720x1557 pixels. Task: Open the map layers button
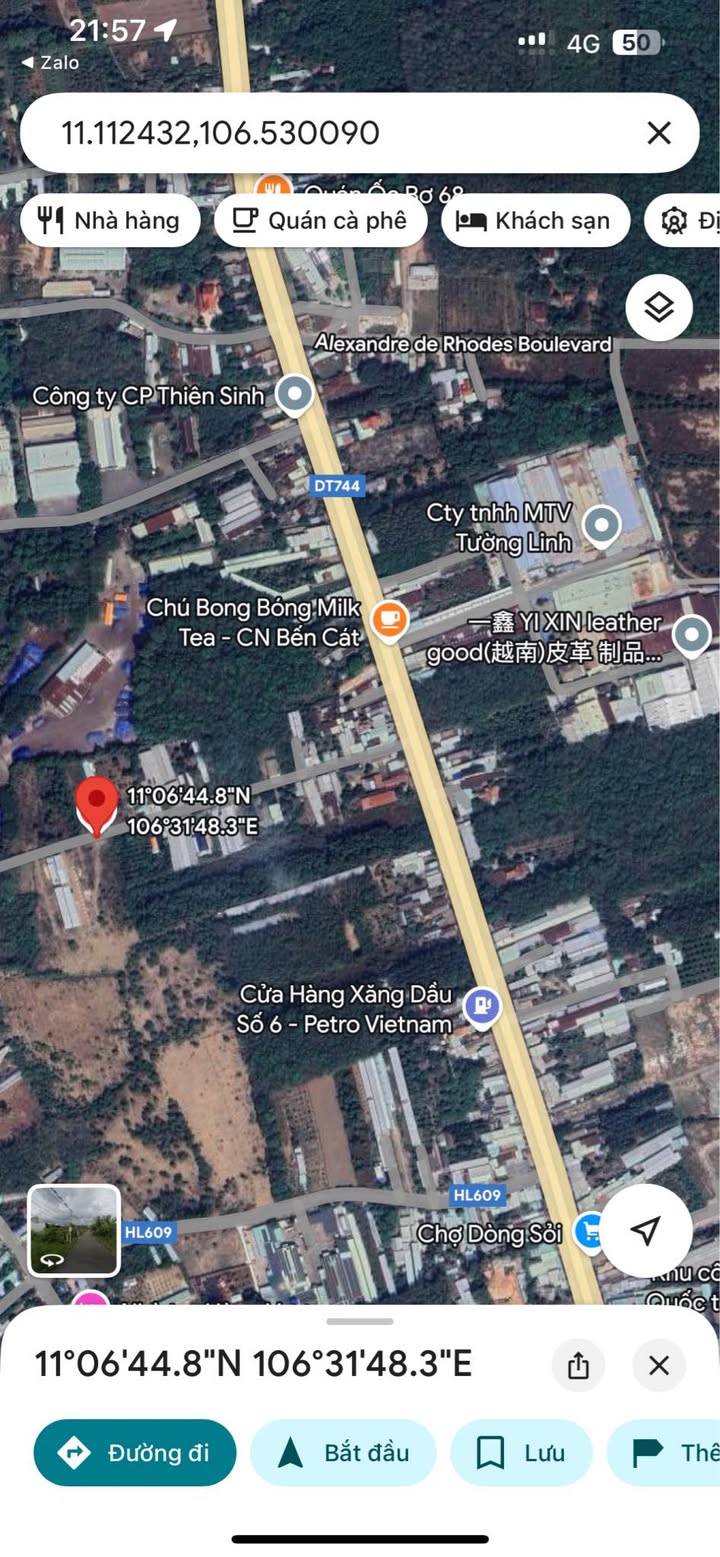pyautogui.click(x=659, y=308)
